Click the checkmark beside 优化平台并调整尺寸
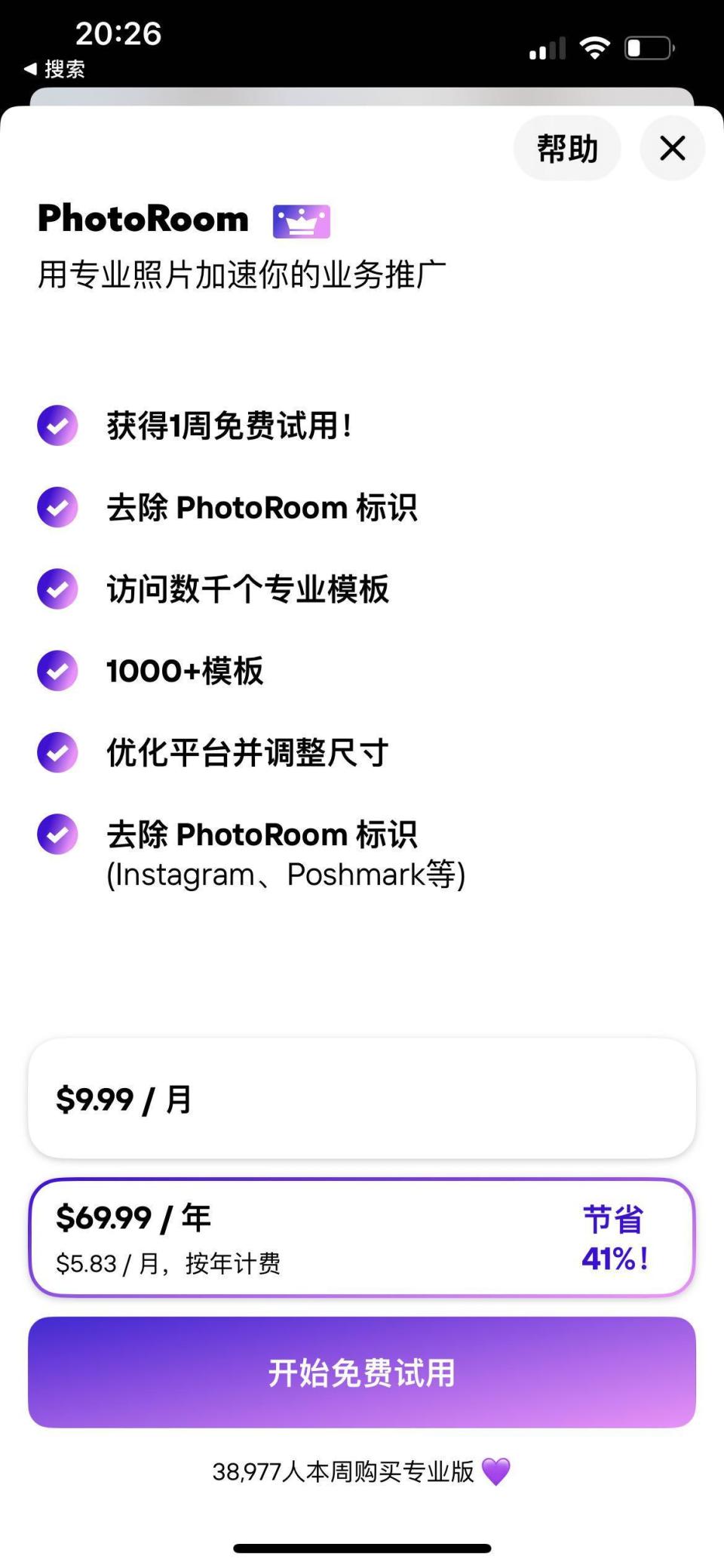 [57, 752]
